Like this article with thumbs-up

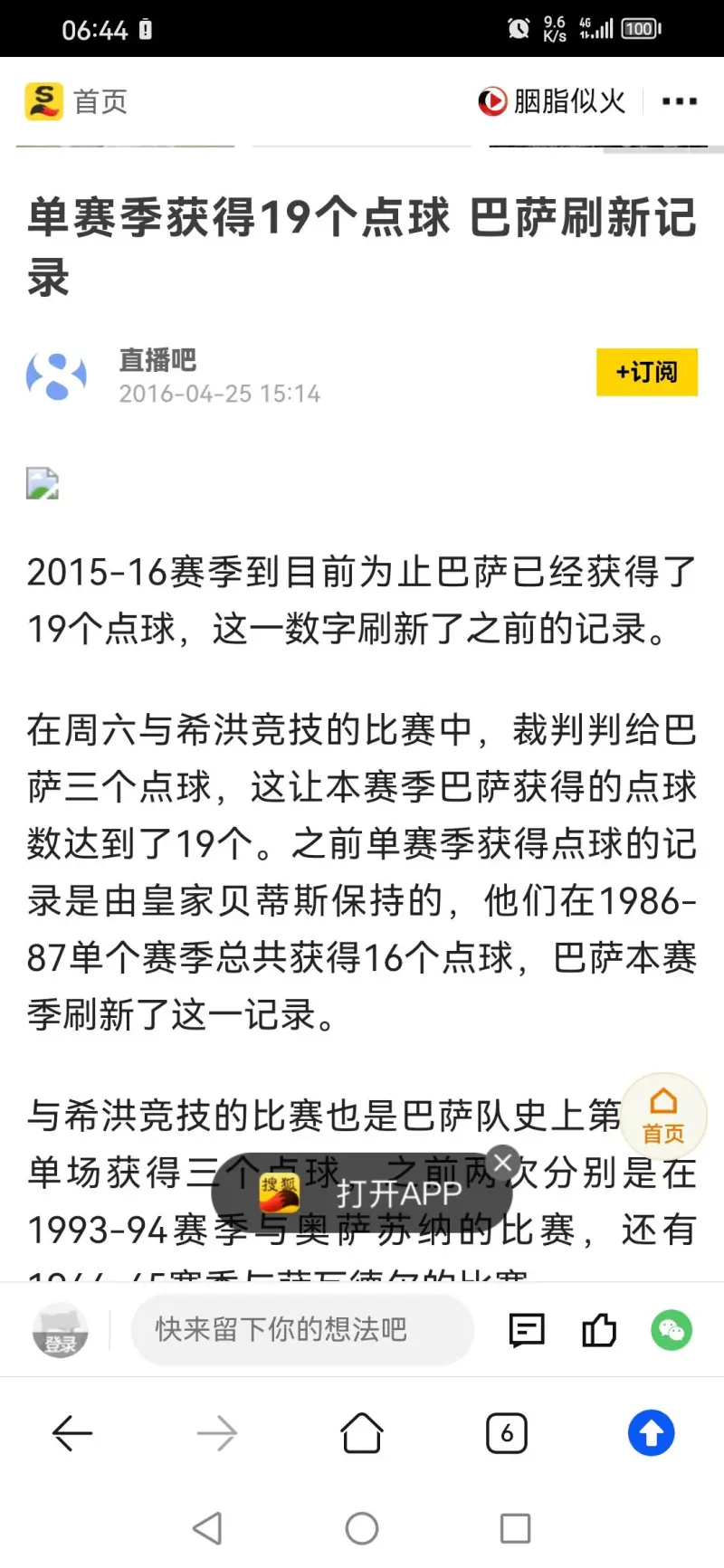[598, 1330]
